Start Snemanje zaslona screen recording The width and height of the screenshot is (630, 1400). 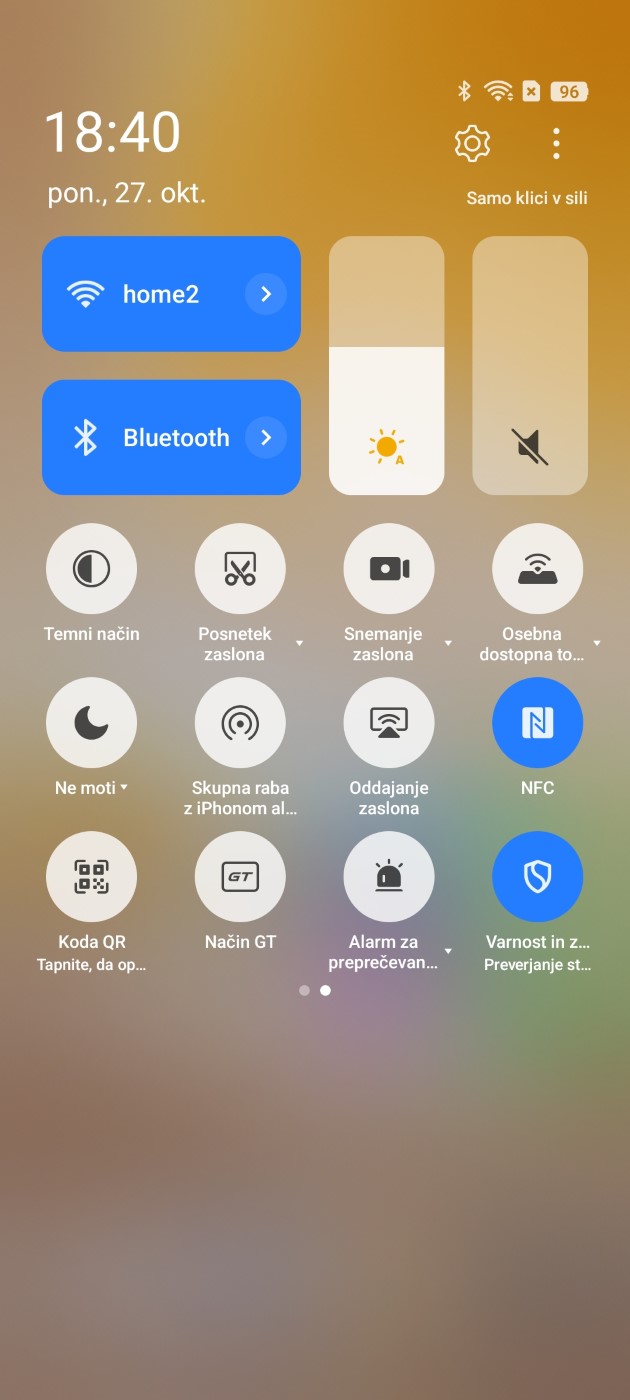click(388, 568)
